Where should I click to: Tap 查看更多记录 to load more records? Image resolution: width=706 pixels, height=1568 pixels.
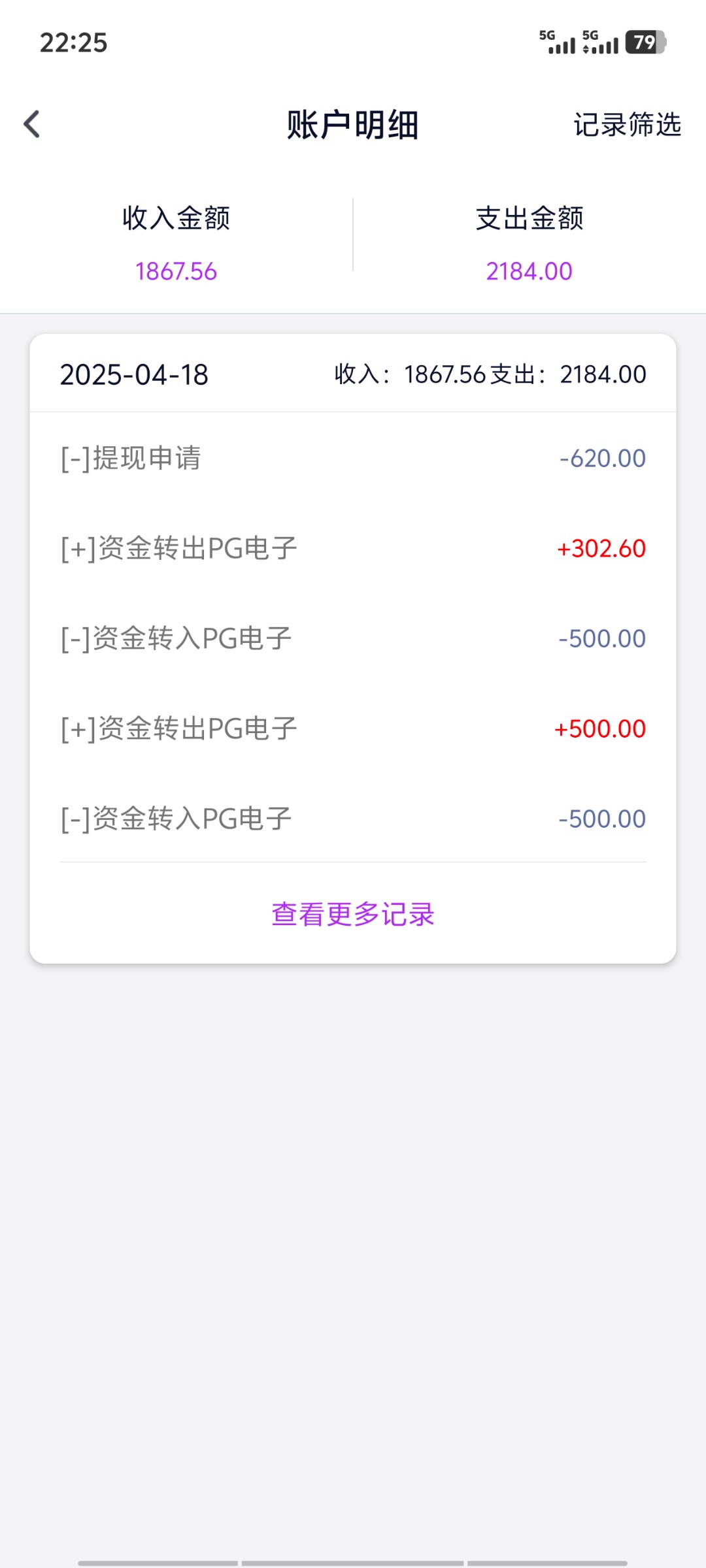pyautogui.click(x=353, y=914)
